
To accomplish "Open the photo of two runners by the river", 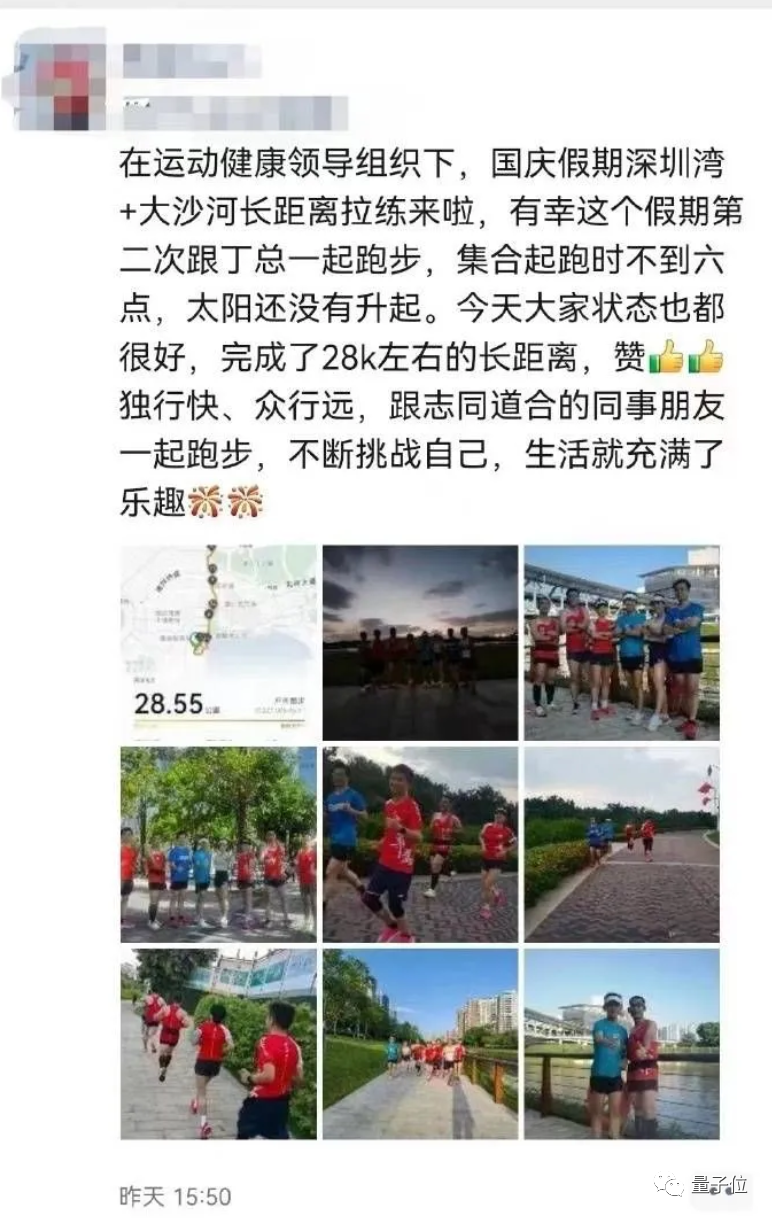I will [621, 1044].
